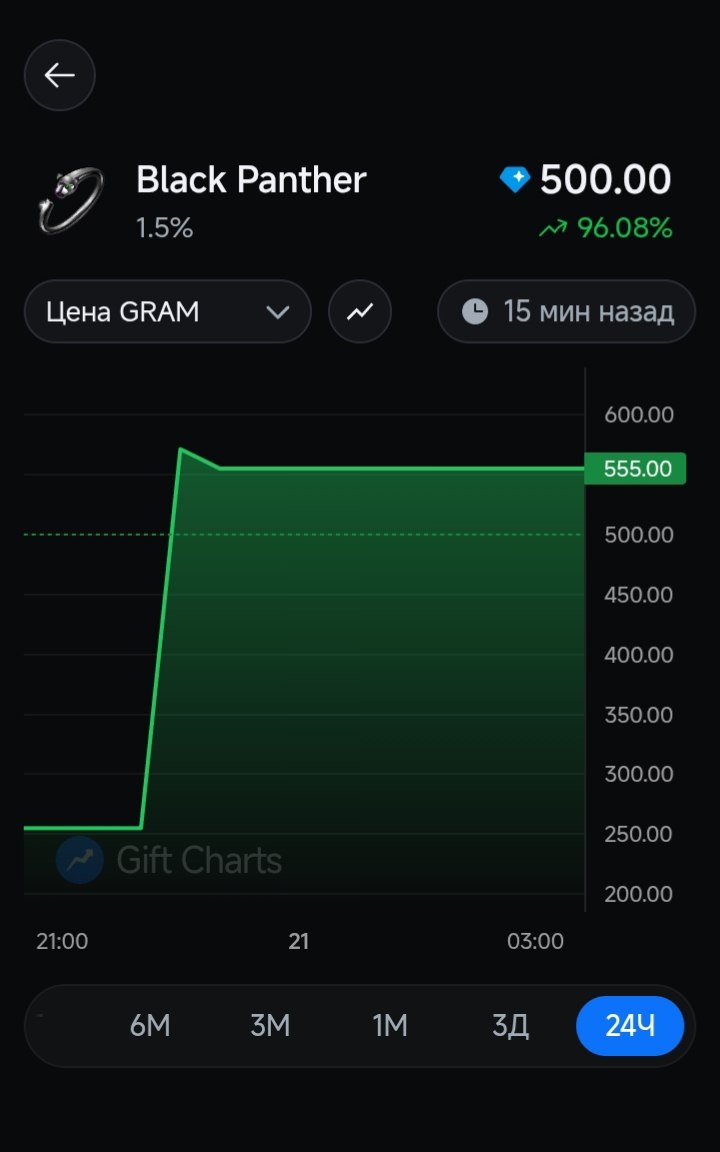
Task: Go back using the arrow button
Action: pyautogui.click(x=60, y=75)
